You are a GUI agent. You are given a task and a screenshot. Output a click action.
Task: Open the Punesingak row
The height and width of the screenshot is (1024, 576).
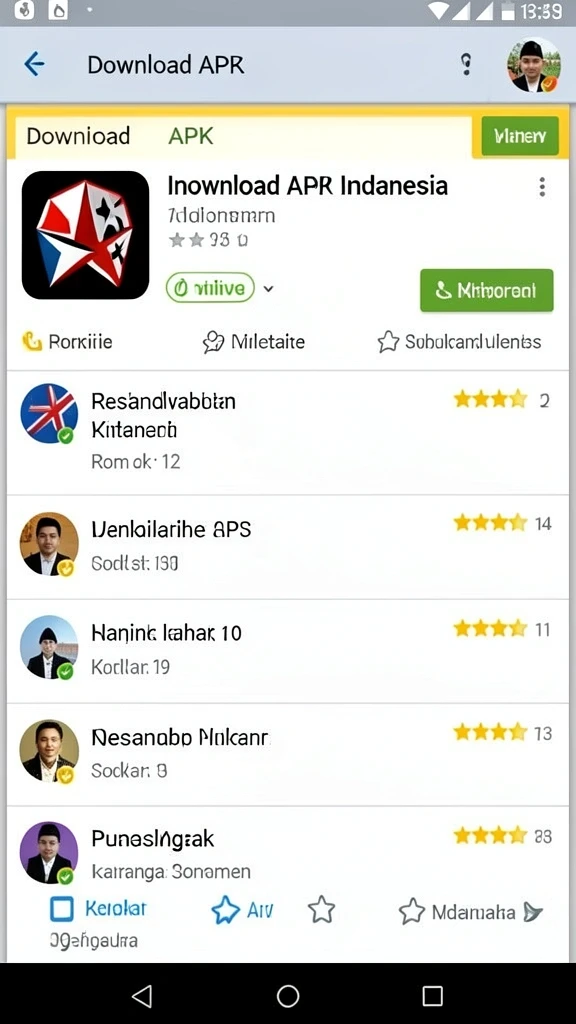tap(287, 851)
